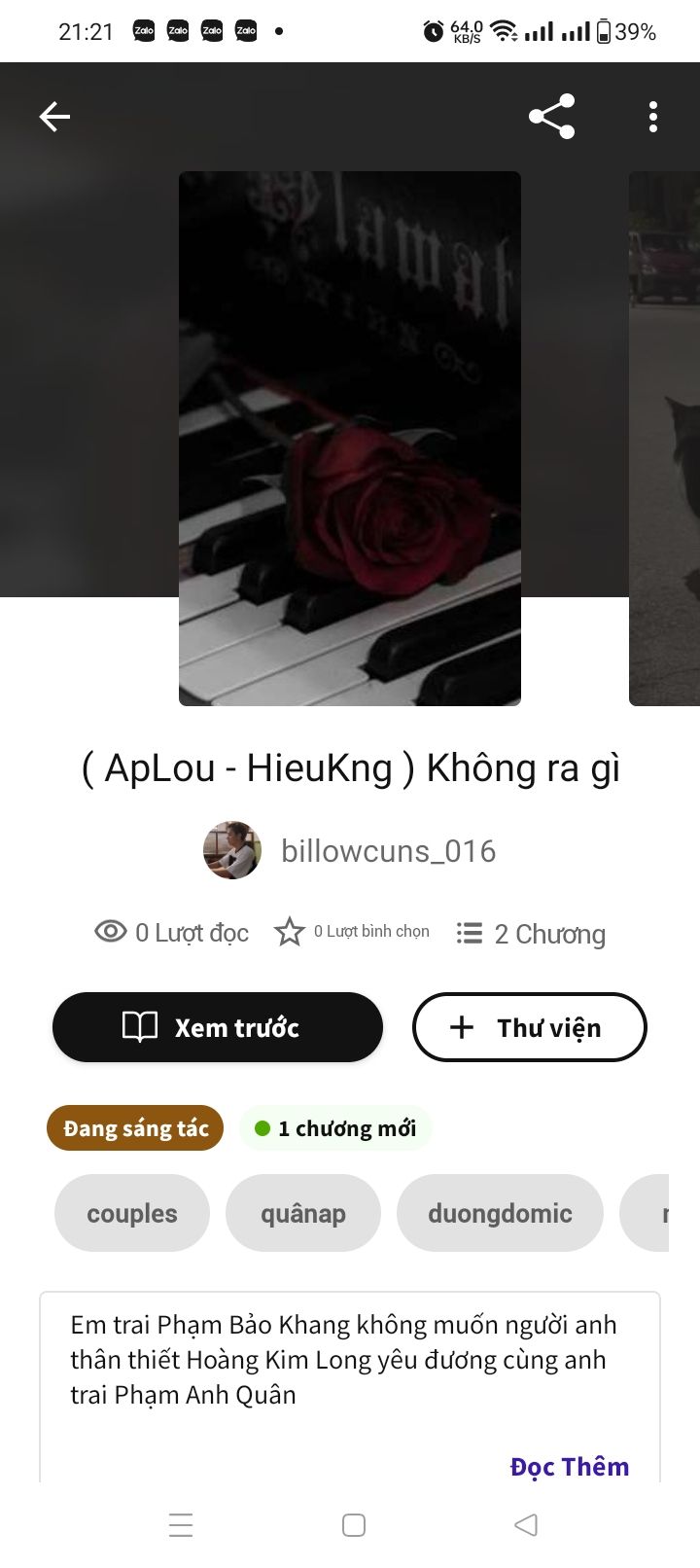This screenshot has height=1568, width=700.
Task: Go to the system home screen
Action: [354, 1524]
